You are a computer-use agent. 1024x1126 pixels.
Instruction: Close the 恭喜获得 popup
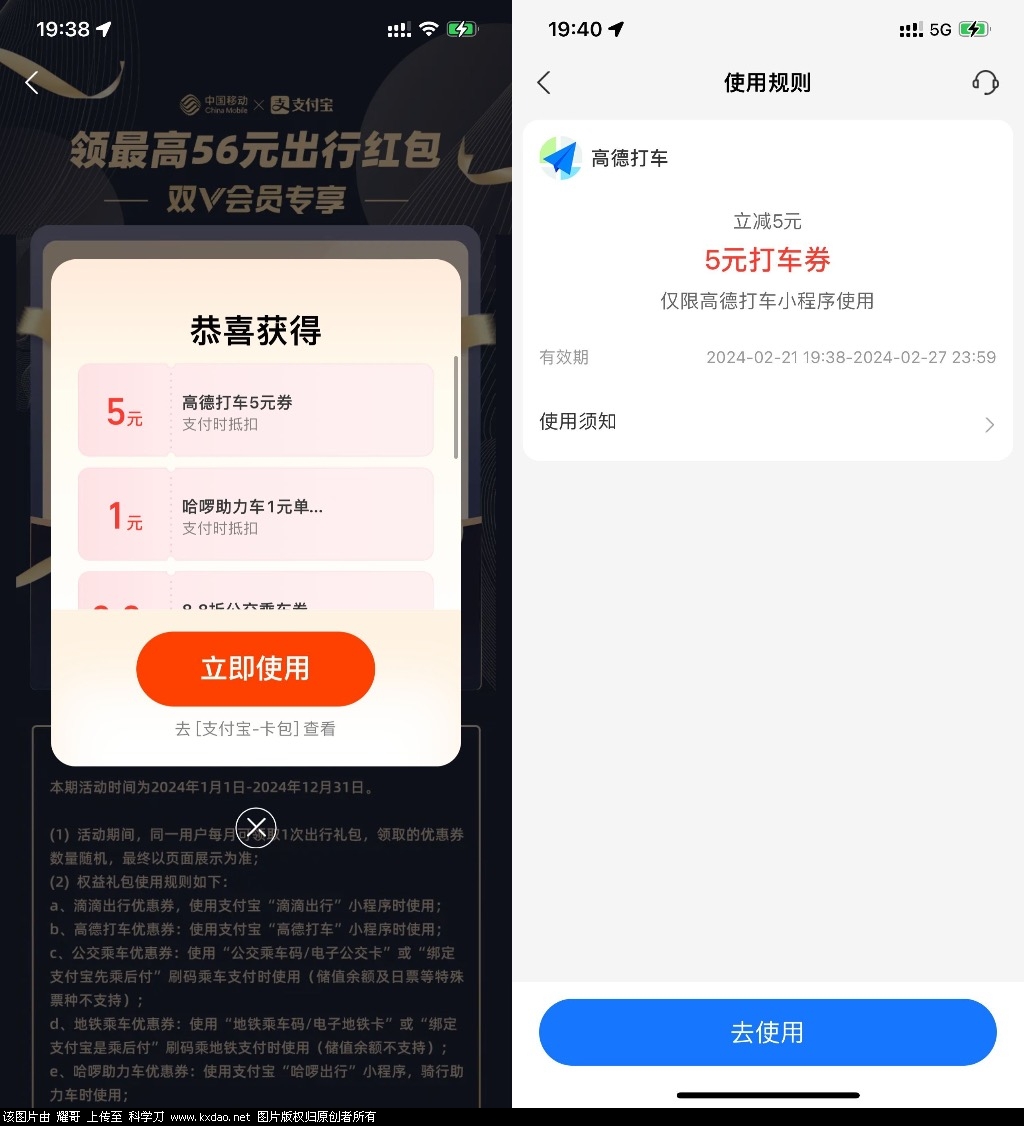(x=256, y=826)
